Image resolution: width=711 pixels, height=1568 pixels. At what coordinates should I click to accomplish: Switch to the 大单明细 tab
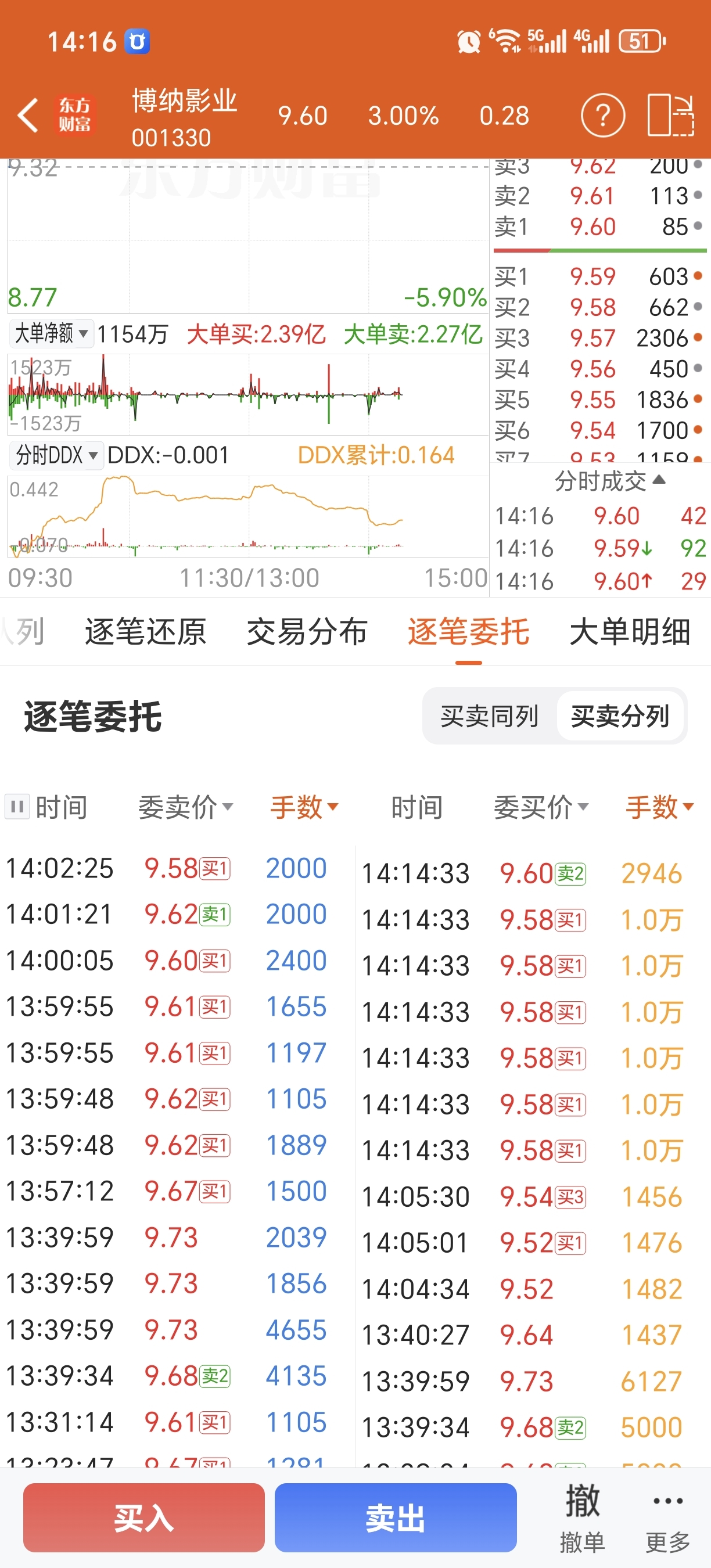click(630, 631)
